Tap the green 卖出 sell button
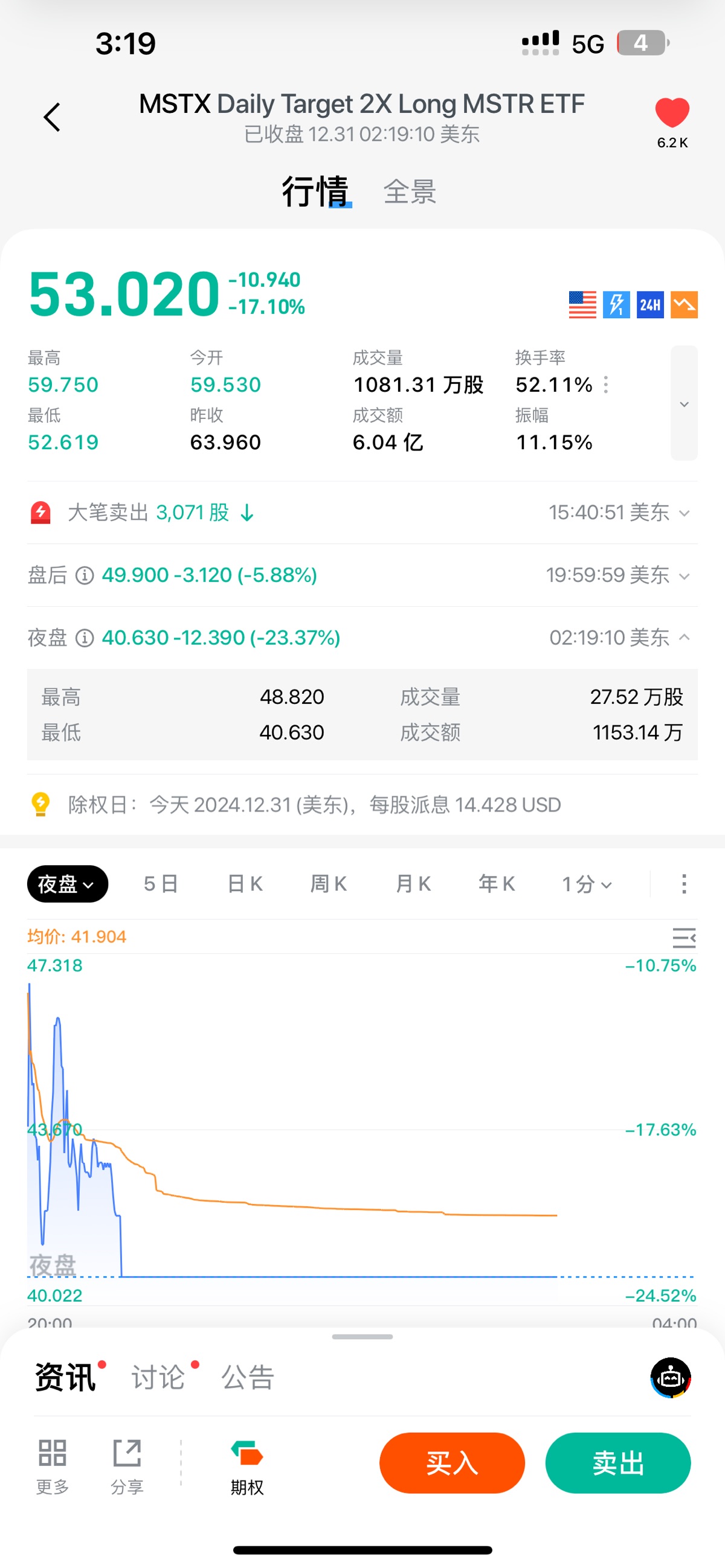The image size is (725, 1568). click(618, 1463)
